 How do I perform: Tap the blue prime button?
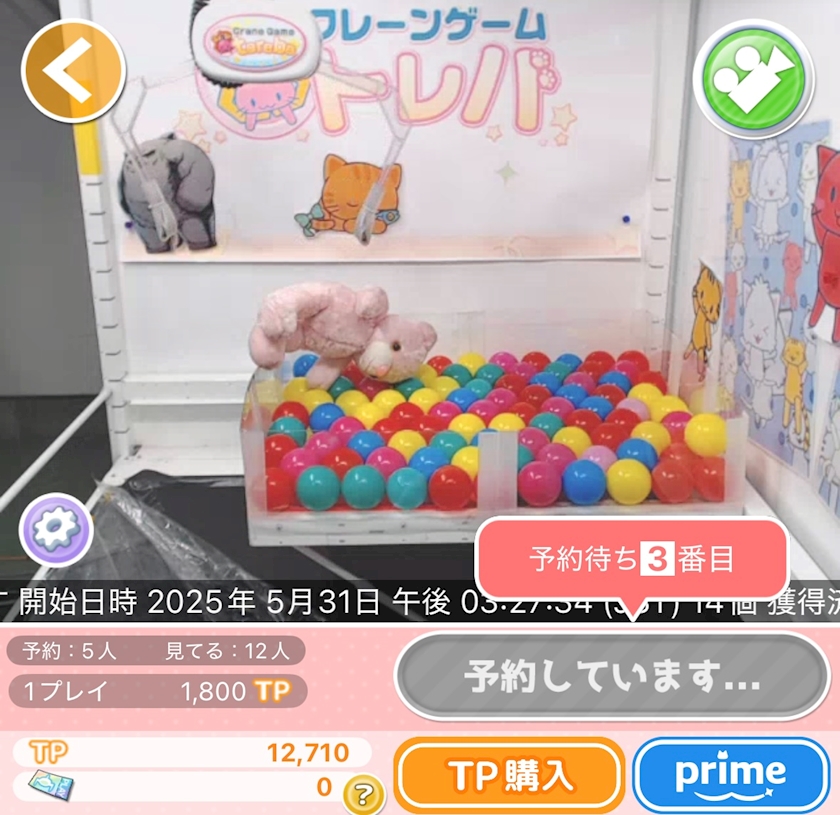731,774
